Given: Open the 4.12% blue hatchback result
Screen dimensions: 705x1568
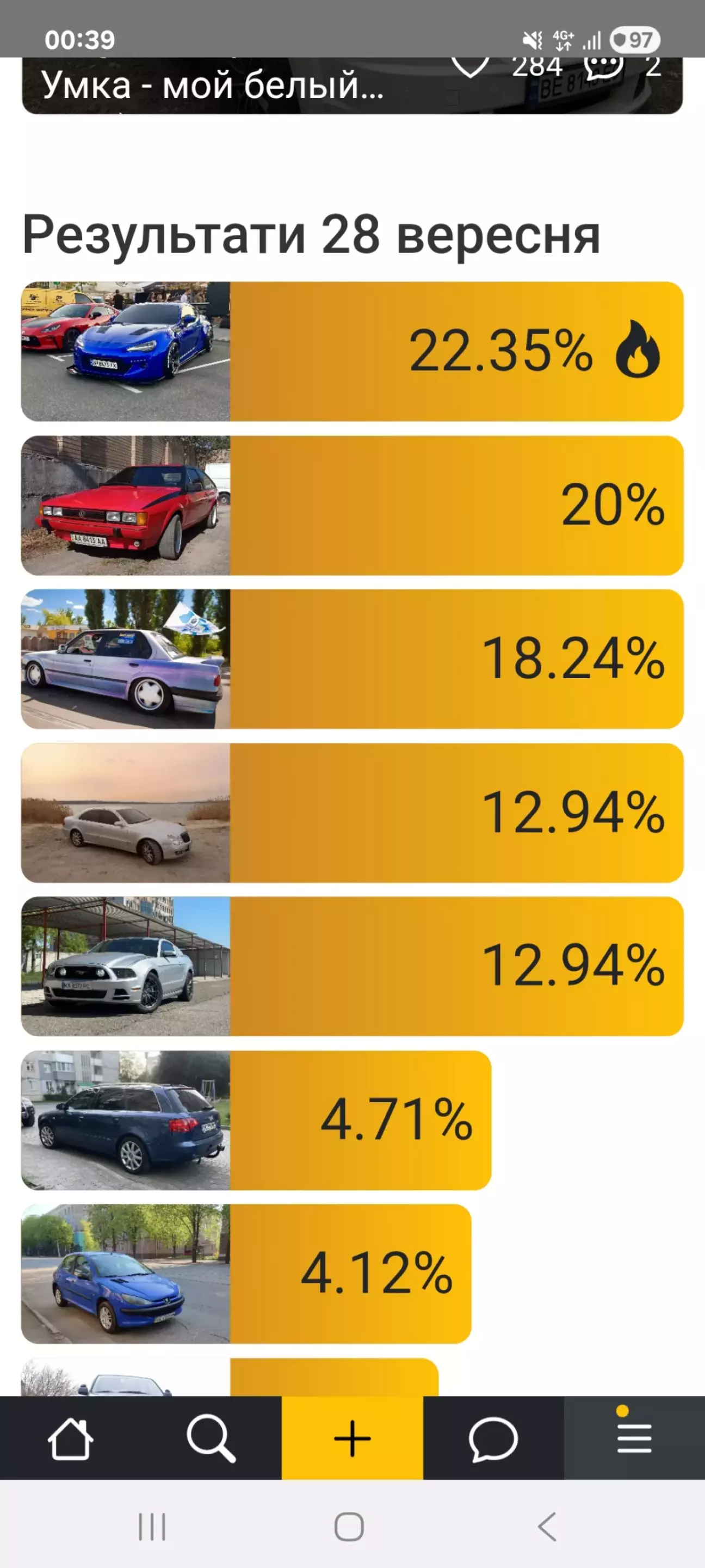Looking at the screenshot, I should click(x=246, y=1274).
